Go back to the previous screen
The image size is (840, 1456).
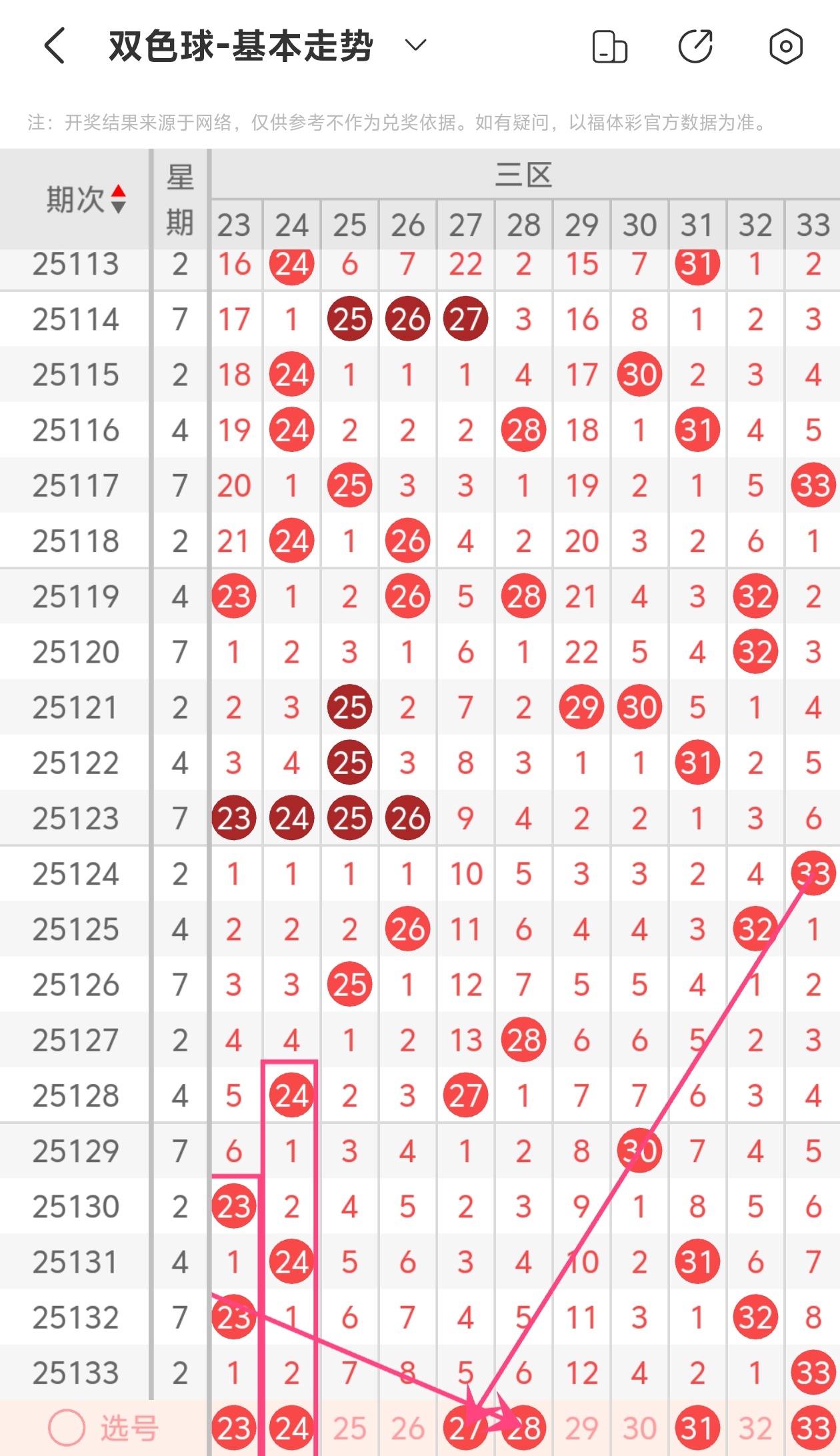click(x=55, y=46)
